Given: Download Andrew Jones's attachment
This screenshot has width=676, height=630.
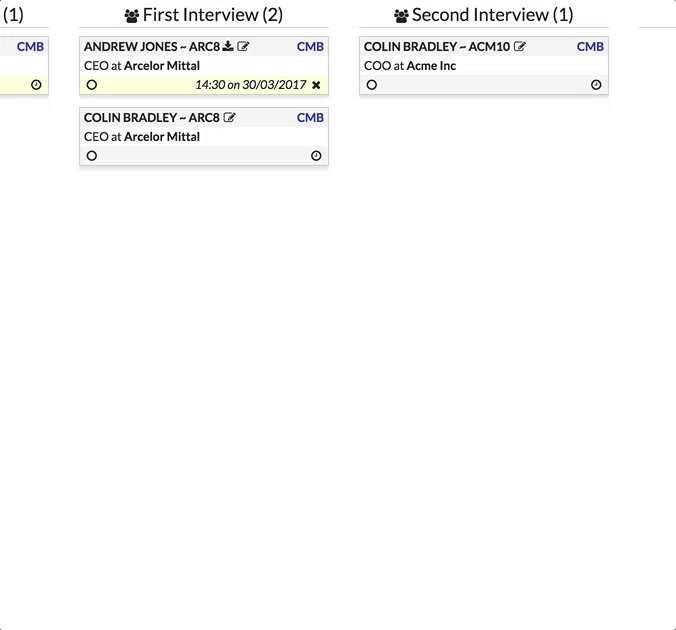Looking at the screenshot, I should (228, 47).
